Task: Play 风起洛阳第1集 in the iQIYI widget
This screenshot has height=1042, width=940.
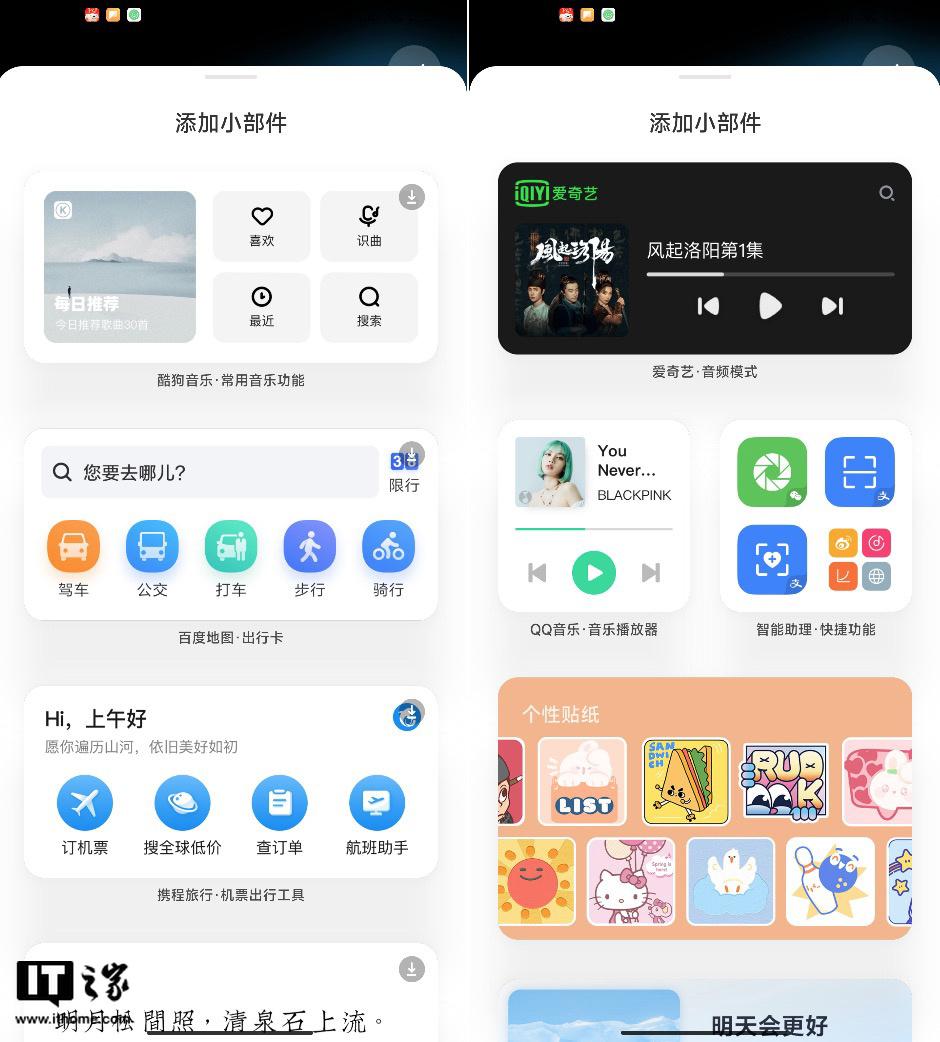Action: point(770,307)
